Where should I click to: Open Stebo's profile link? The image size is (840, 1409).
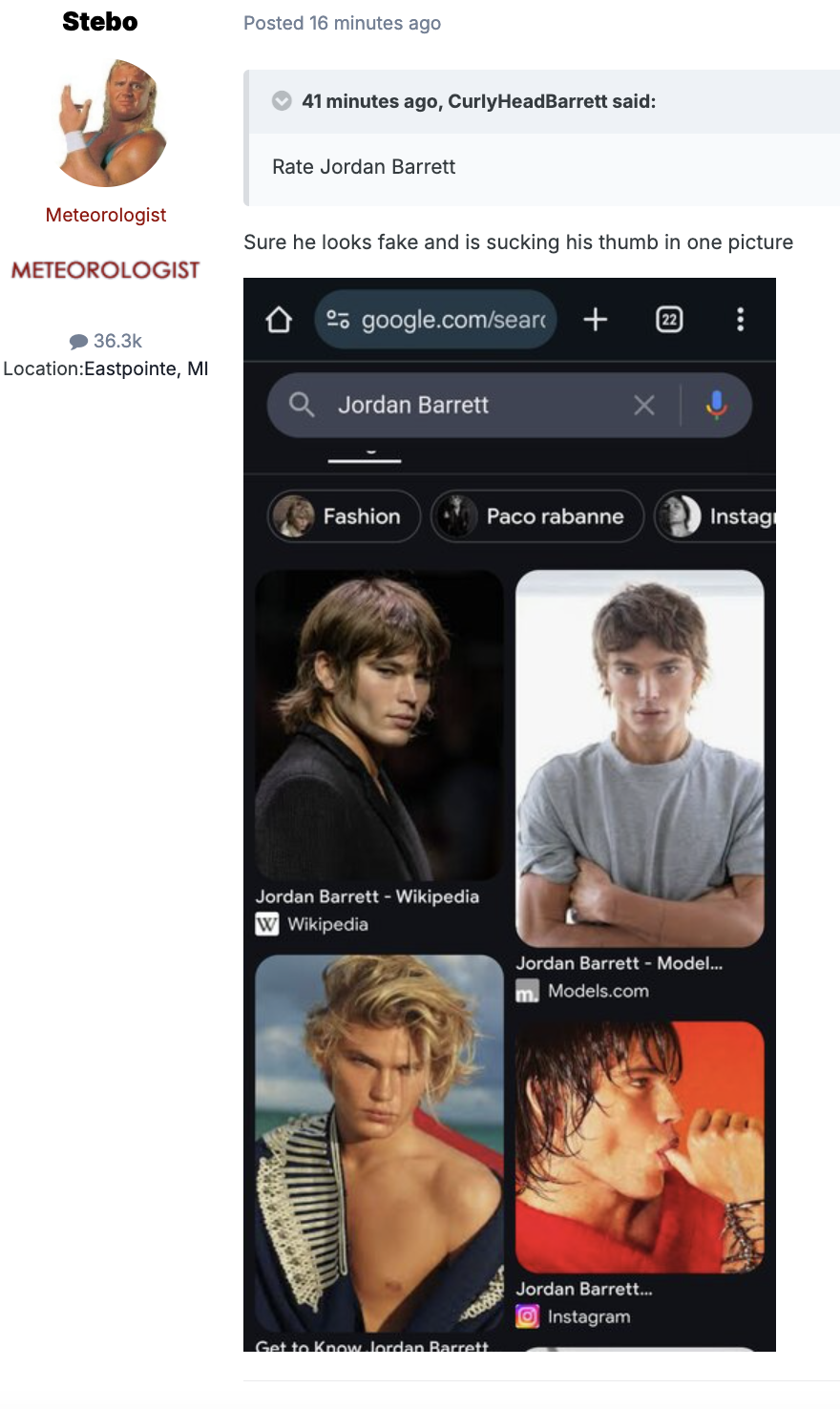tap(99, 21)
